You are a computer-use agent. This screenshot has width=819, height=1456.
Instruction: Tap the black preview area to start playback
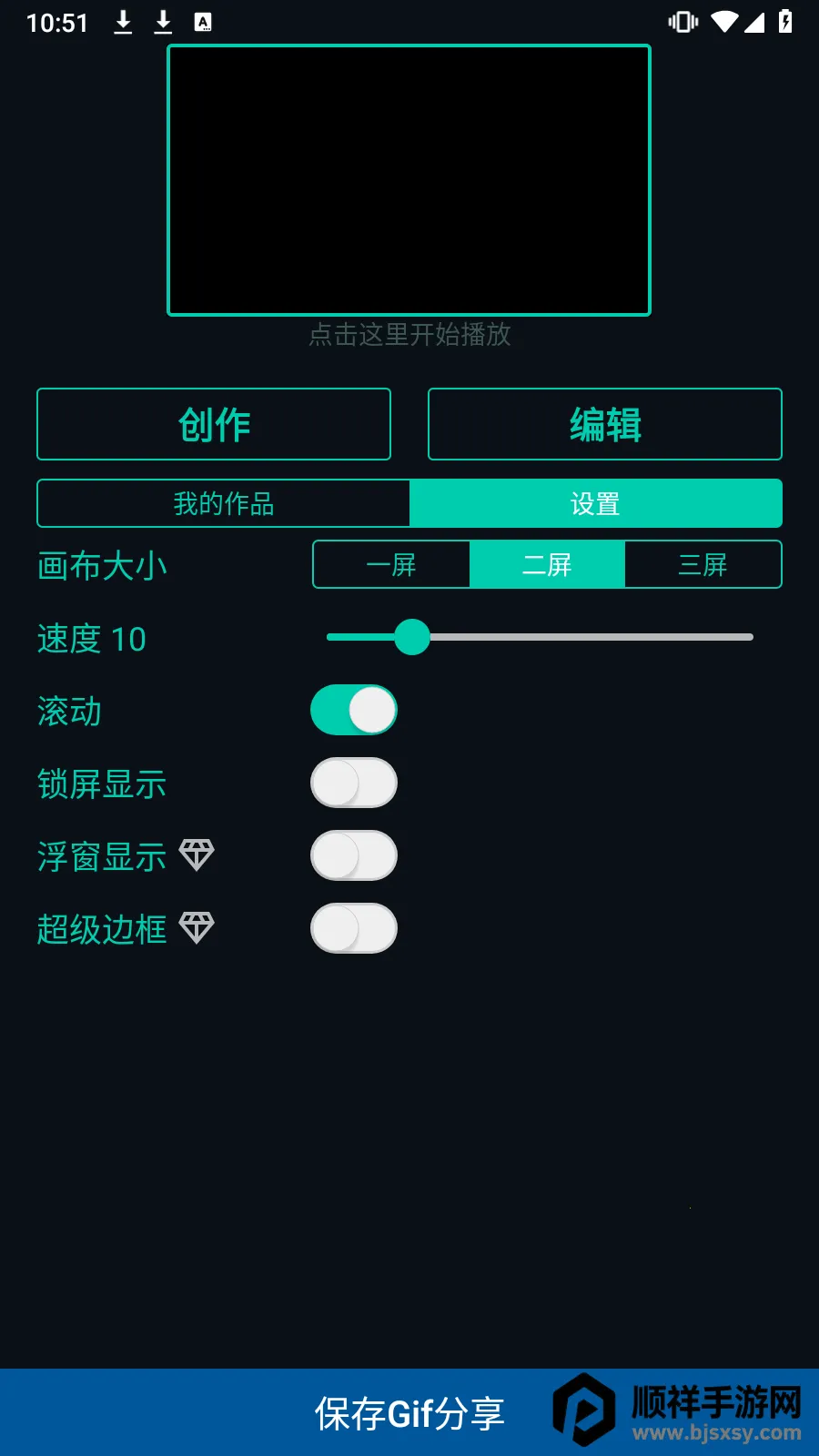point(409,180)
